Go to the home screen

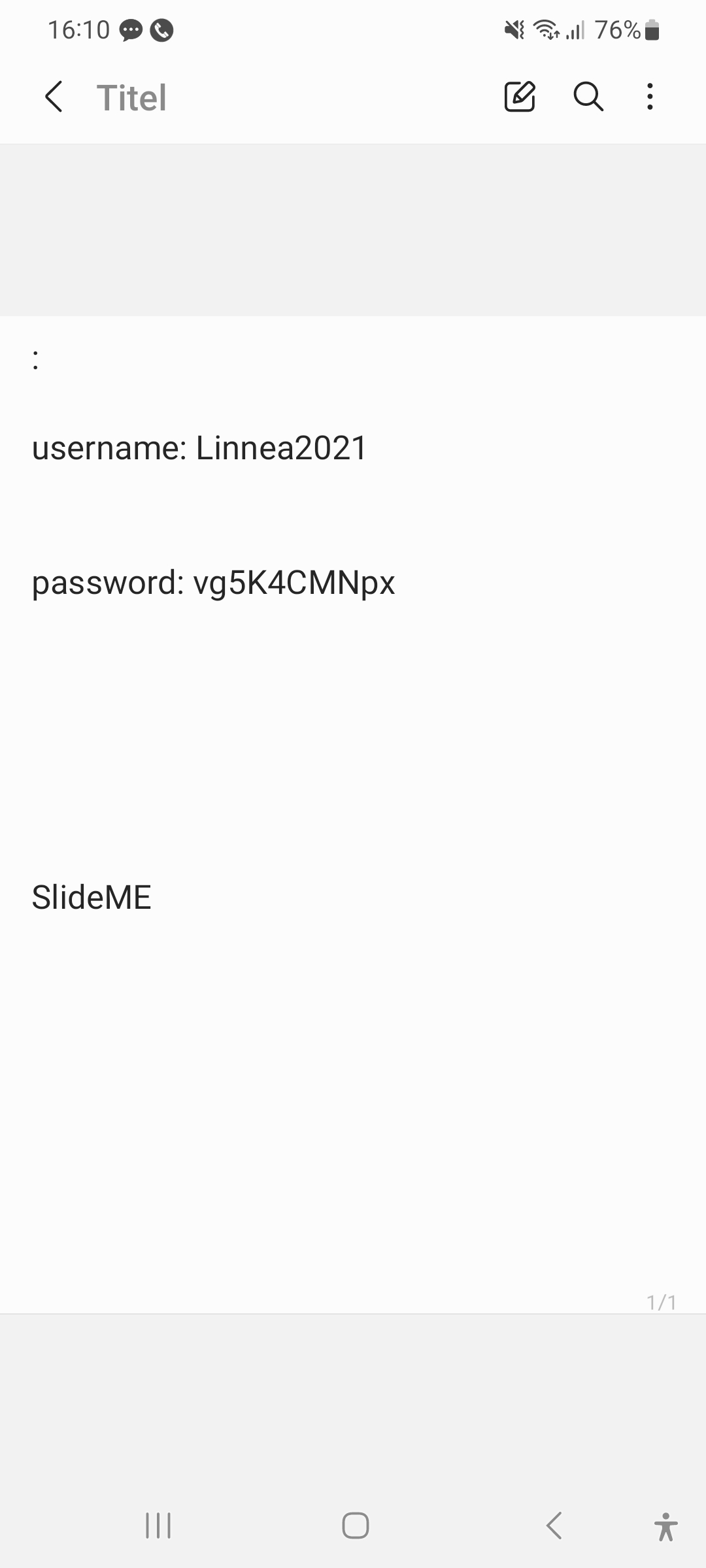point(355,1526)
